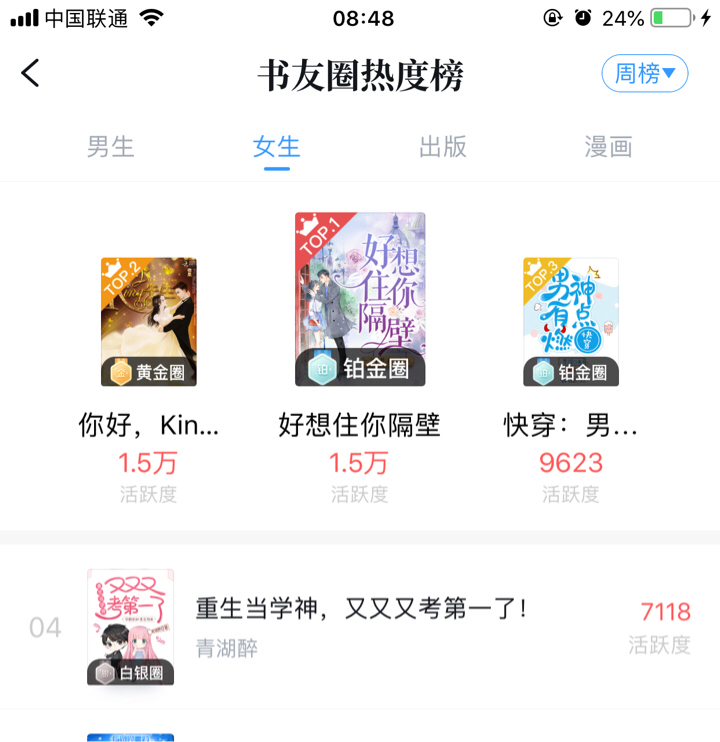This screenshot has height=742, width=720.
Task: View the TOP 3 book 快穿：男...
Action: (571, 322)
